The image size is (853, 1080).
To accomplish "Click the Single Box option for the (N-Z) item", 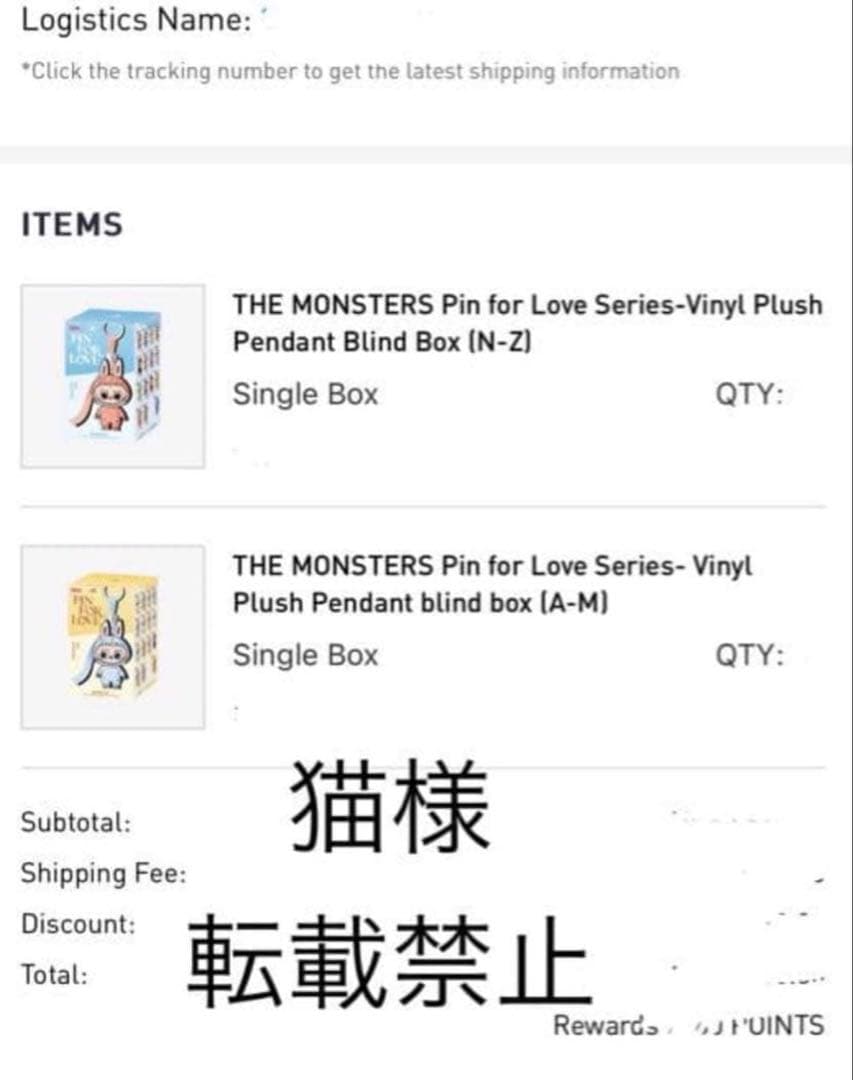I will 306,394.
